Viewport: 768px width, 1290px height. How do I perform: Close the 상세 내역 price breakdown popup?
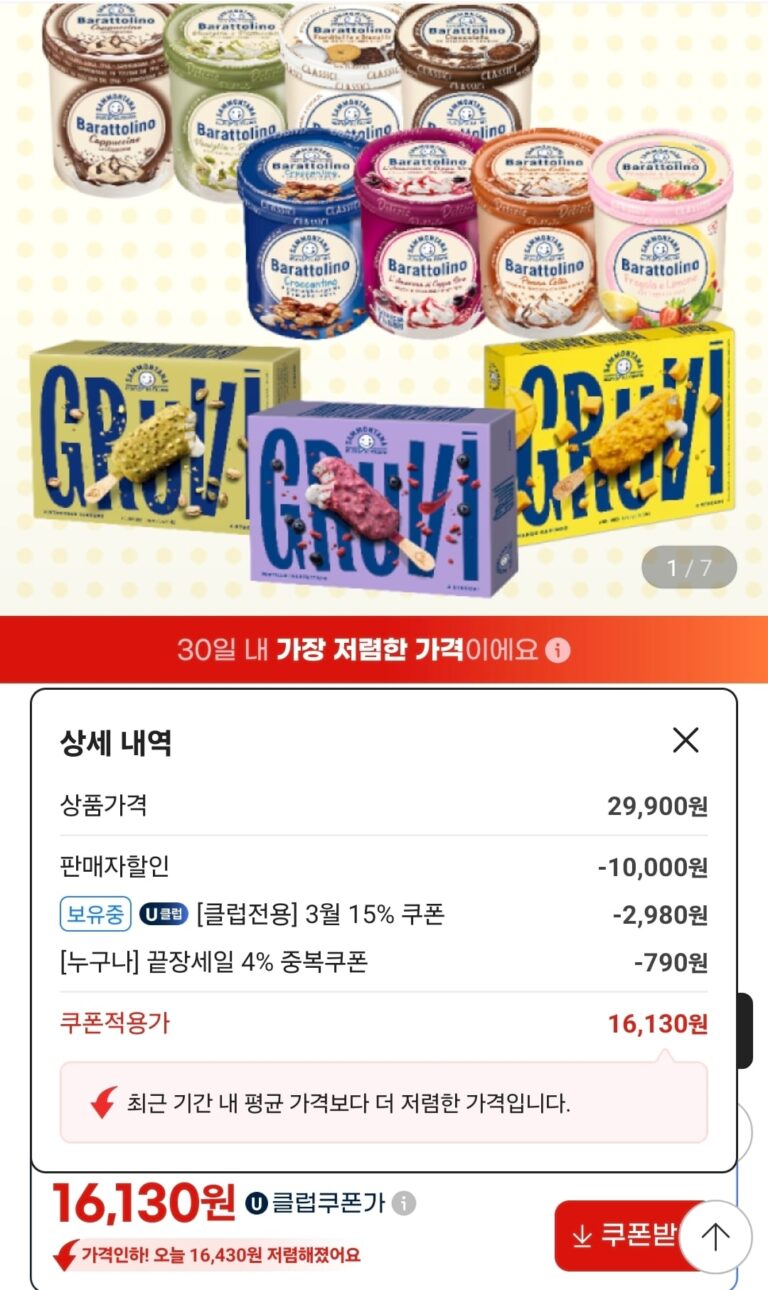click(x=685, y=740)
